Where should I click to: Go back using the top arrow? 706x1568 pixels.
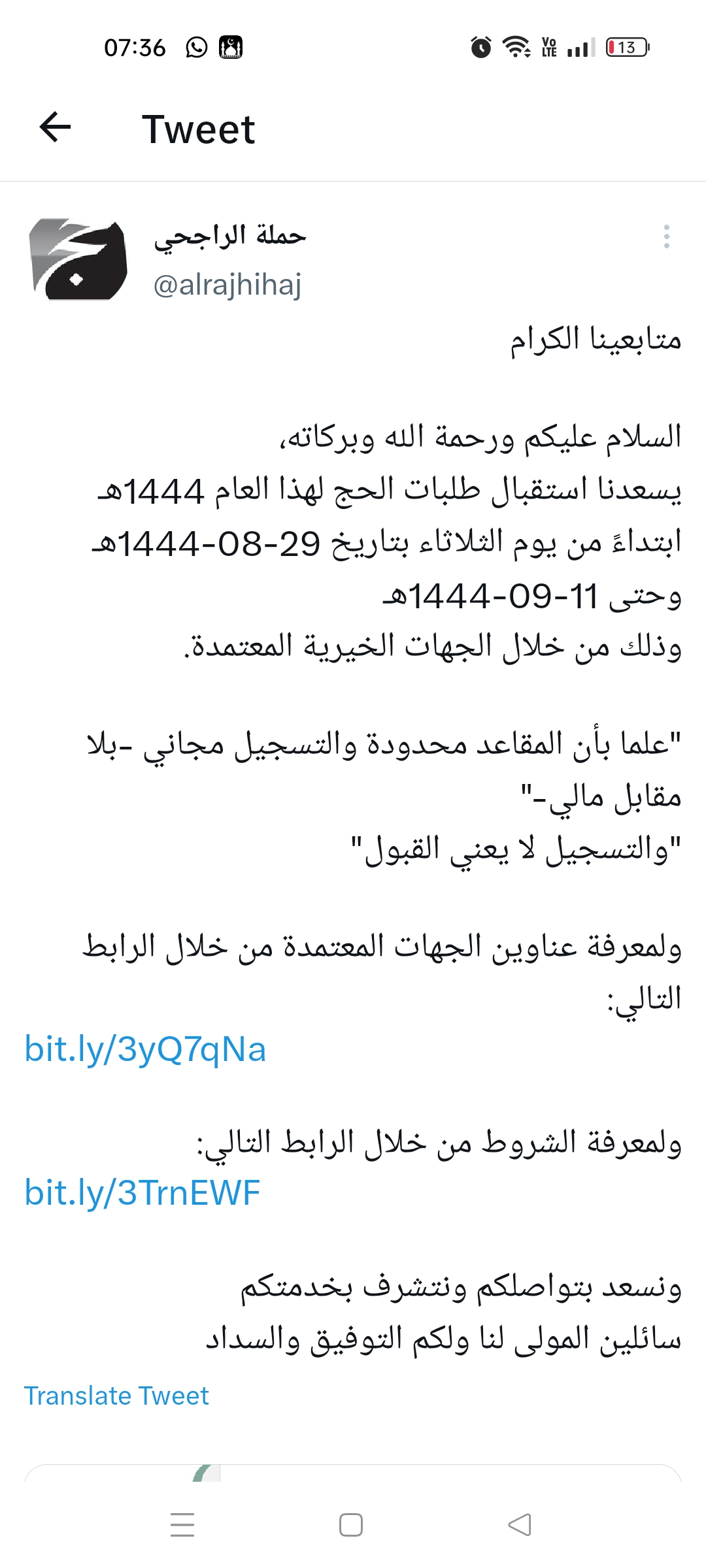point(56,127)
